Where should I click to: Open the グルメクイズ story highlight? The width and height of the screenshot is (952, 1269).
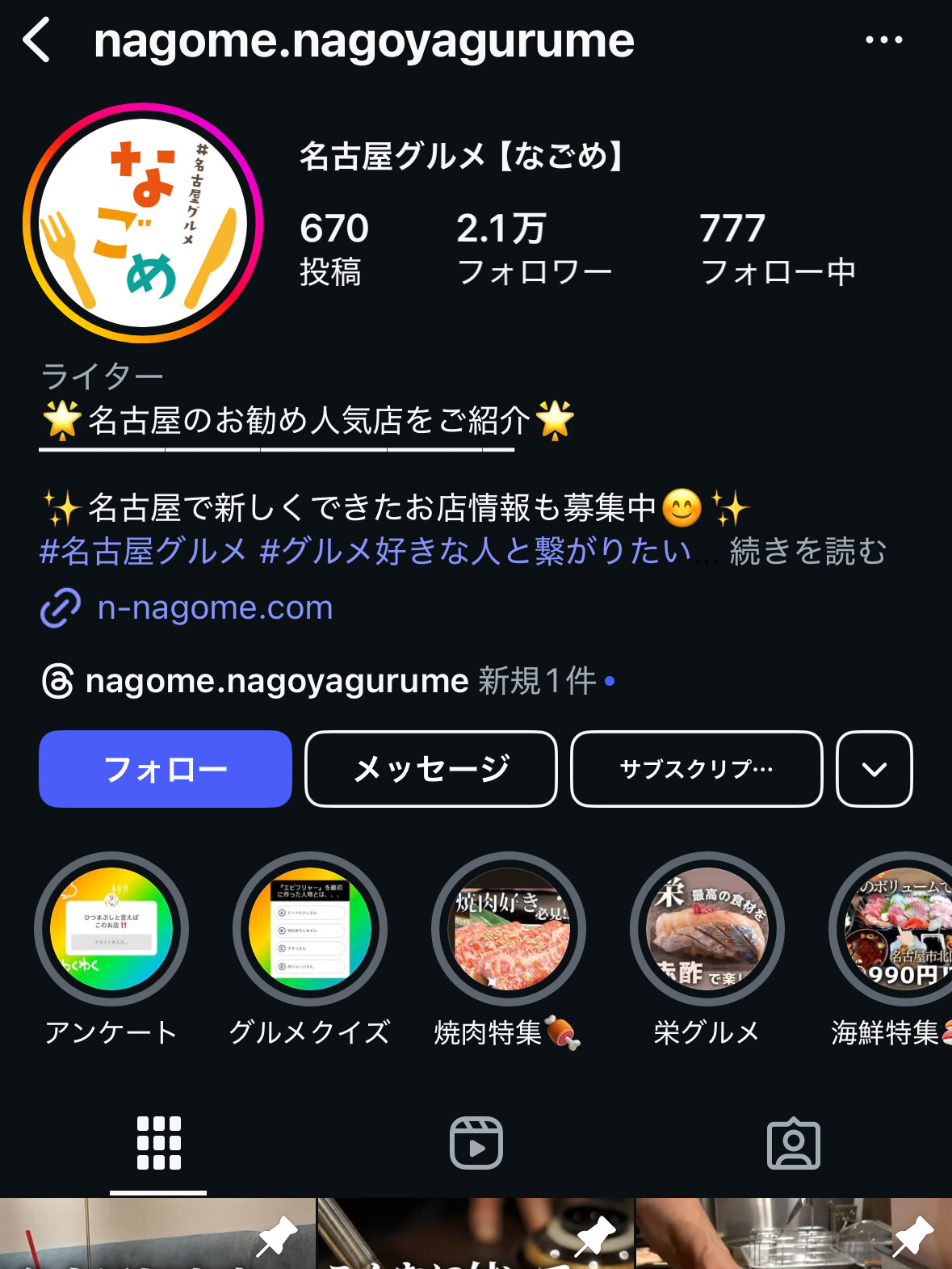click(x=310, y=929)
